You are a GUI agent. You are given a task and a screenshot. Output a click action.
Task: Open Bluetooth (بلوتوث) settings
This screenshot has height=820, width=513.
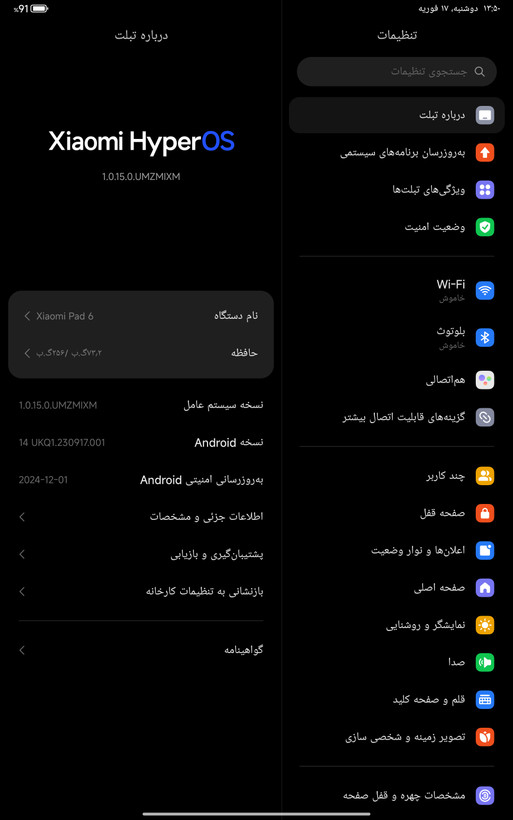[396, 337]
